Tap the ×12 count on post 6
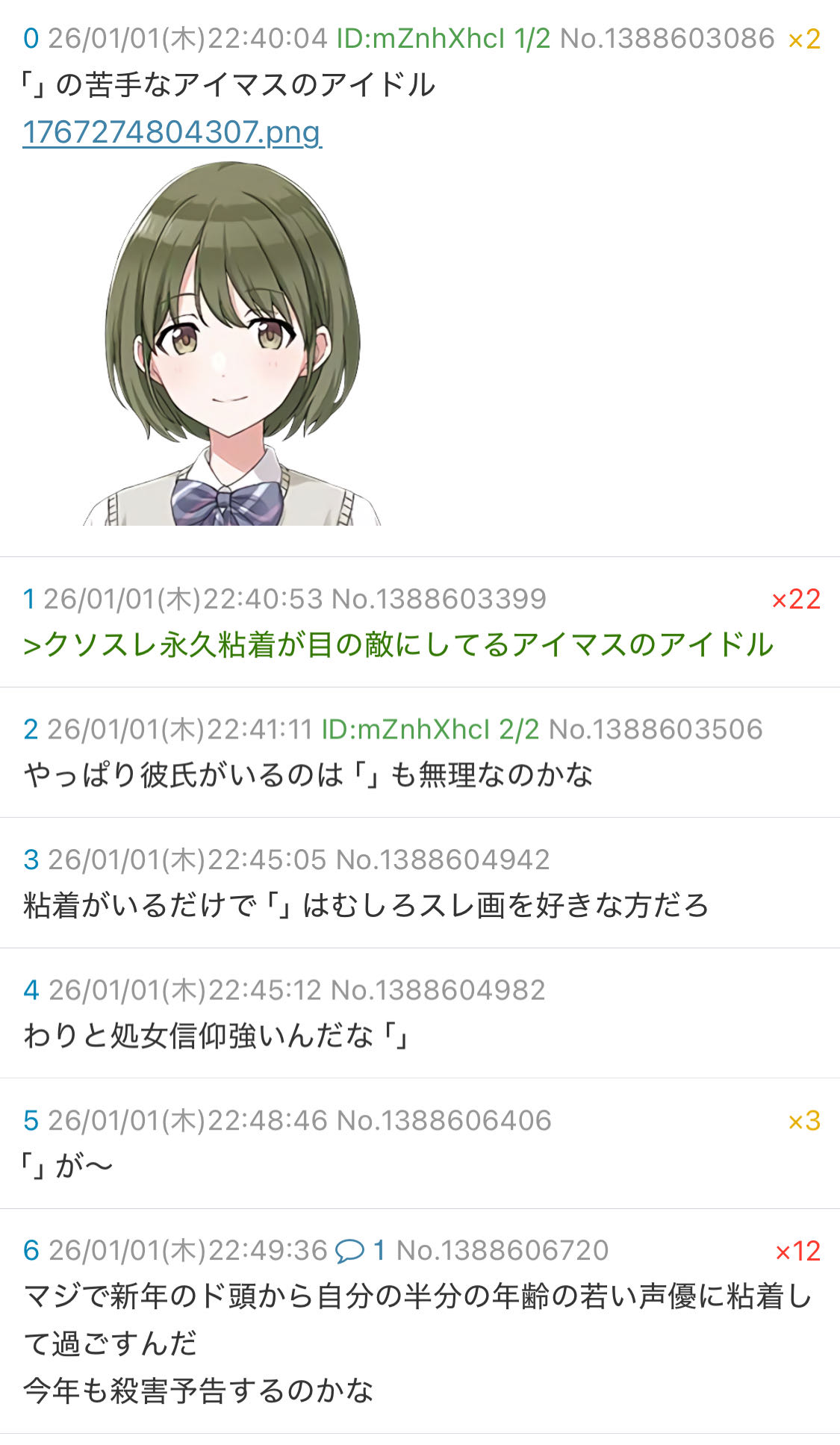840x1445 pixels. click(797, 1252)
